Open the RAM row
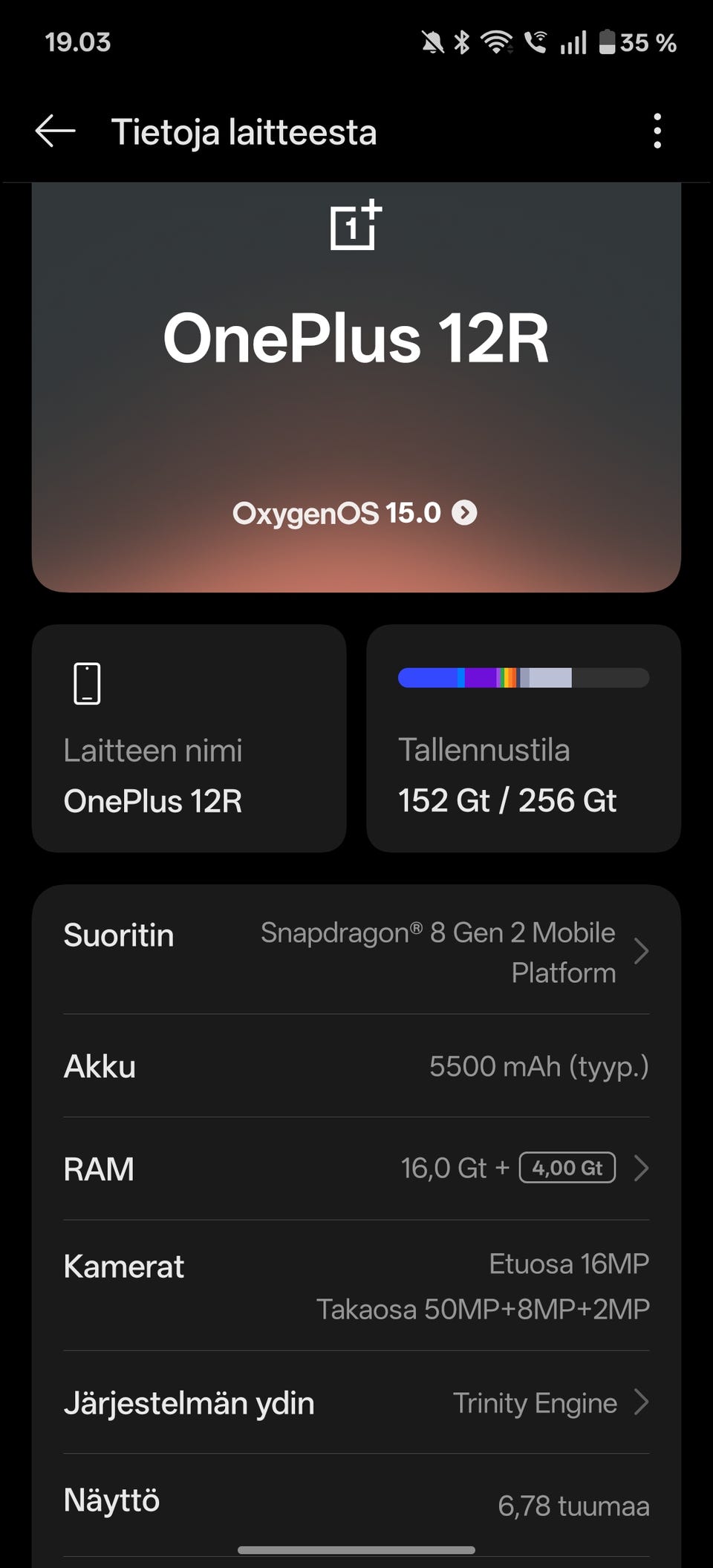The image size is (713, 1568). (356, 1169)
